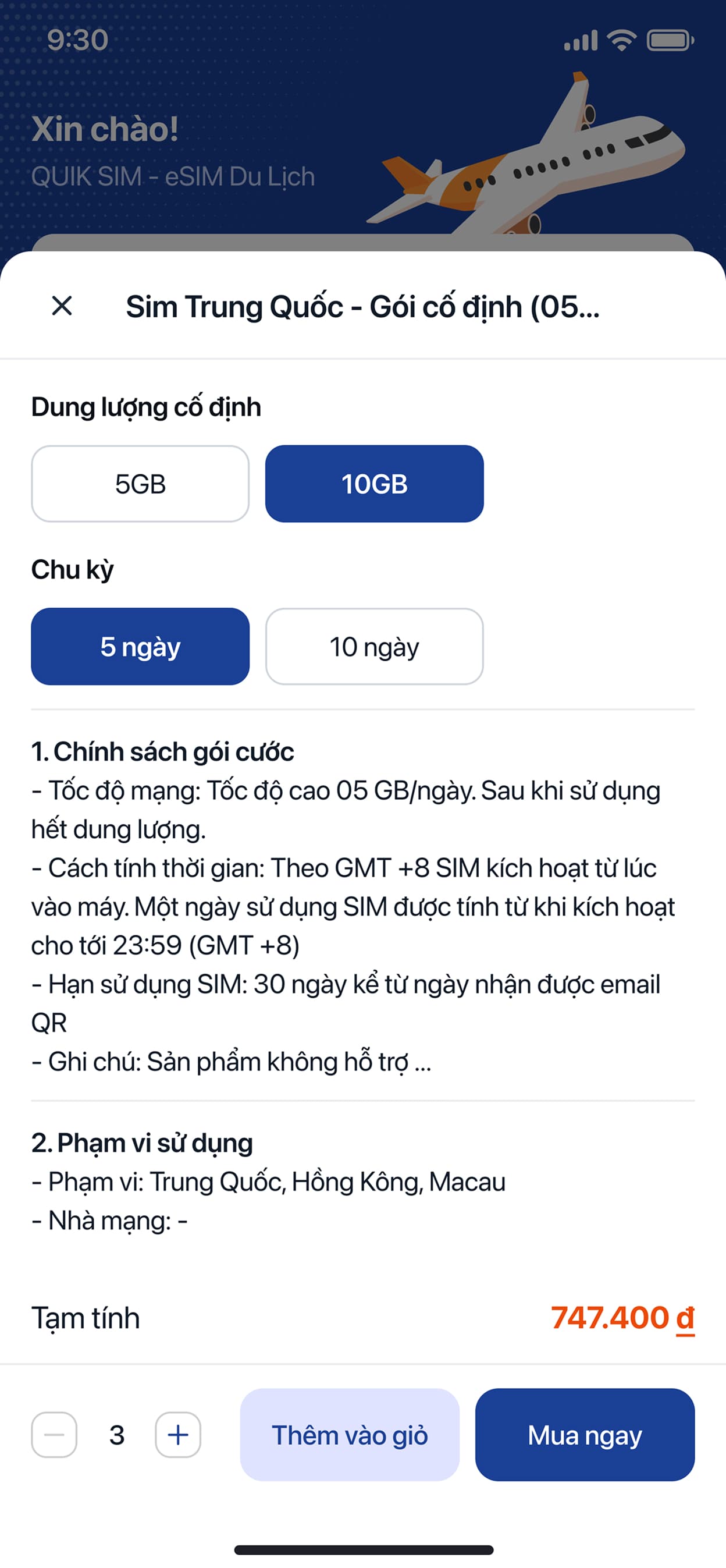Select the 5GB data option
Image resolution: width=726 pixels, height=1568 pixels.
click(140, 484)
